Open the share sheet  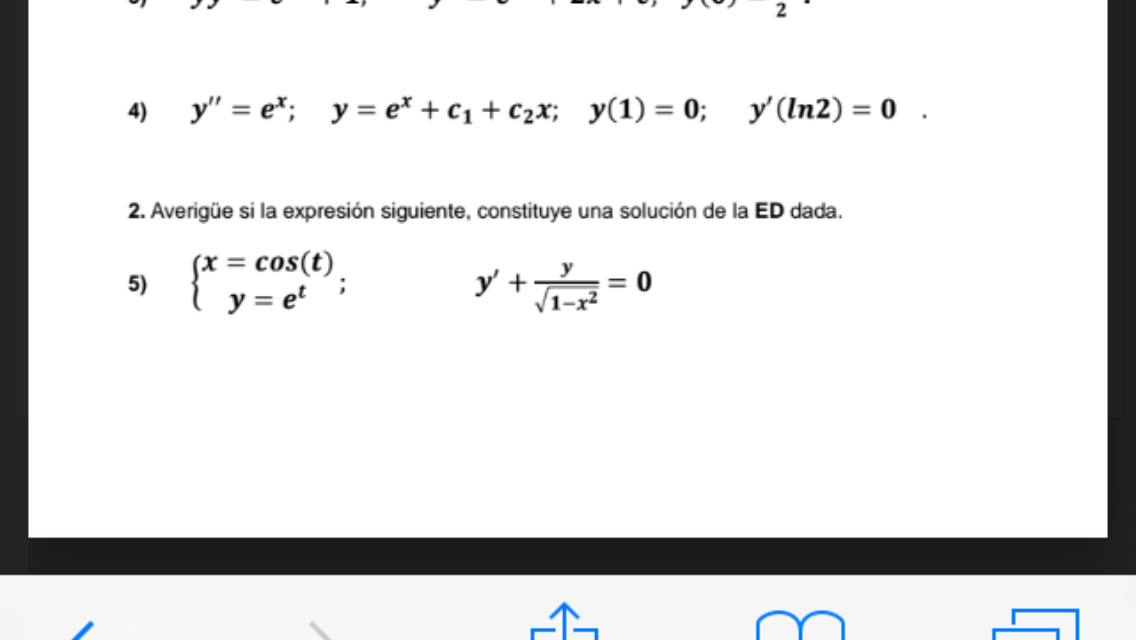[564, 624]
